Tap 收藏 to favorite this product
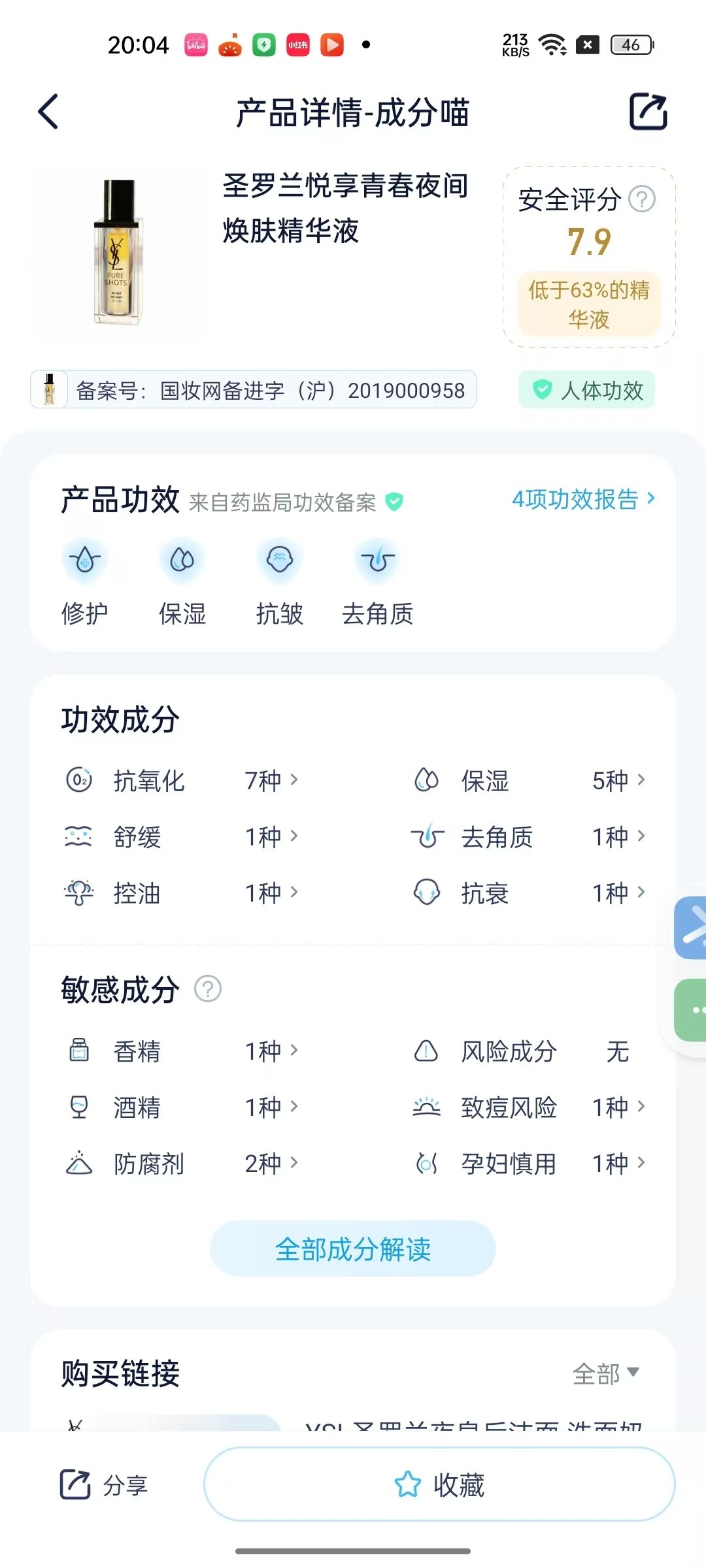This screenshot has width=706, height=1568. tap(439, 1484)
